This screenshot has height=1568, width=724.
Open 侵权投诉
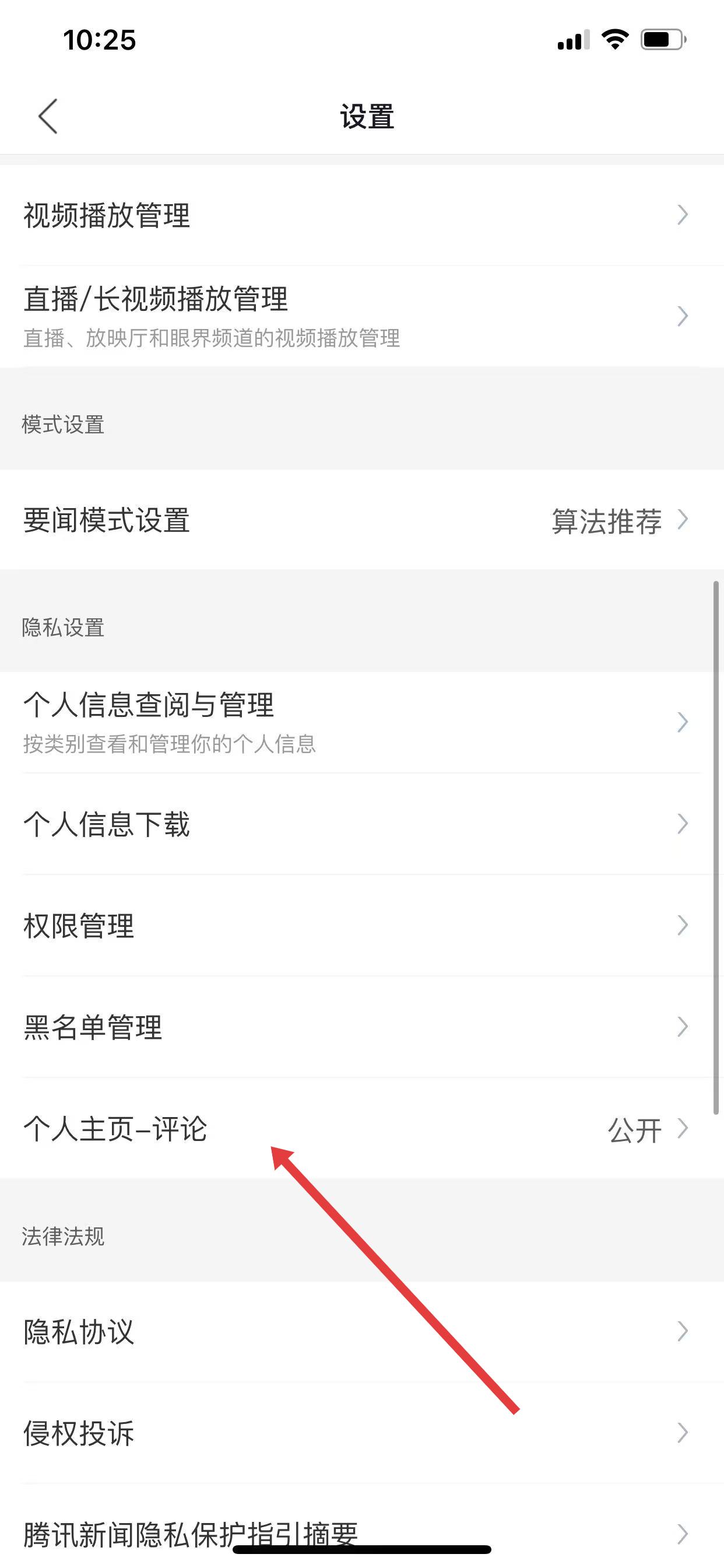(x=361, y=1433)
